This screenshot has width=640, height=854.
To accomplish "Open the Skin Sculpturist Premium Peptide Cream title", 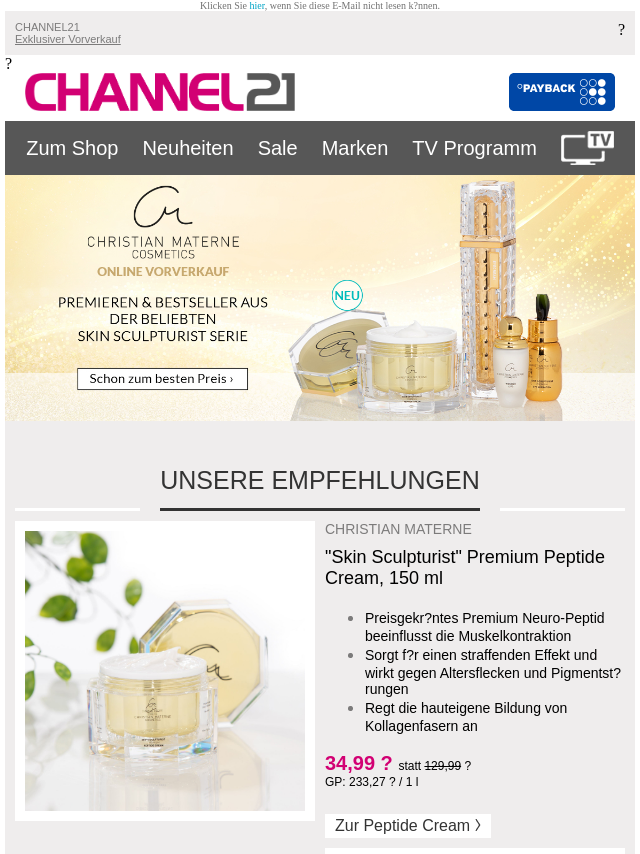I will (464, 567).
